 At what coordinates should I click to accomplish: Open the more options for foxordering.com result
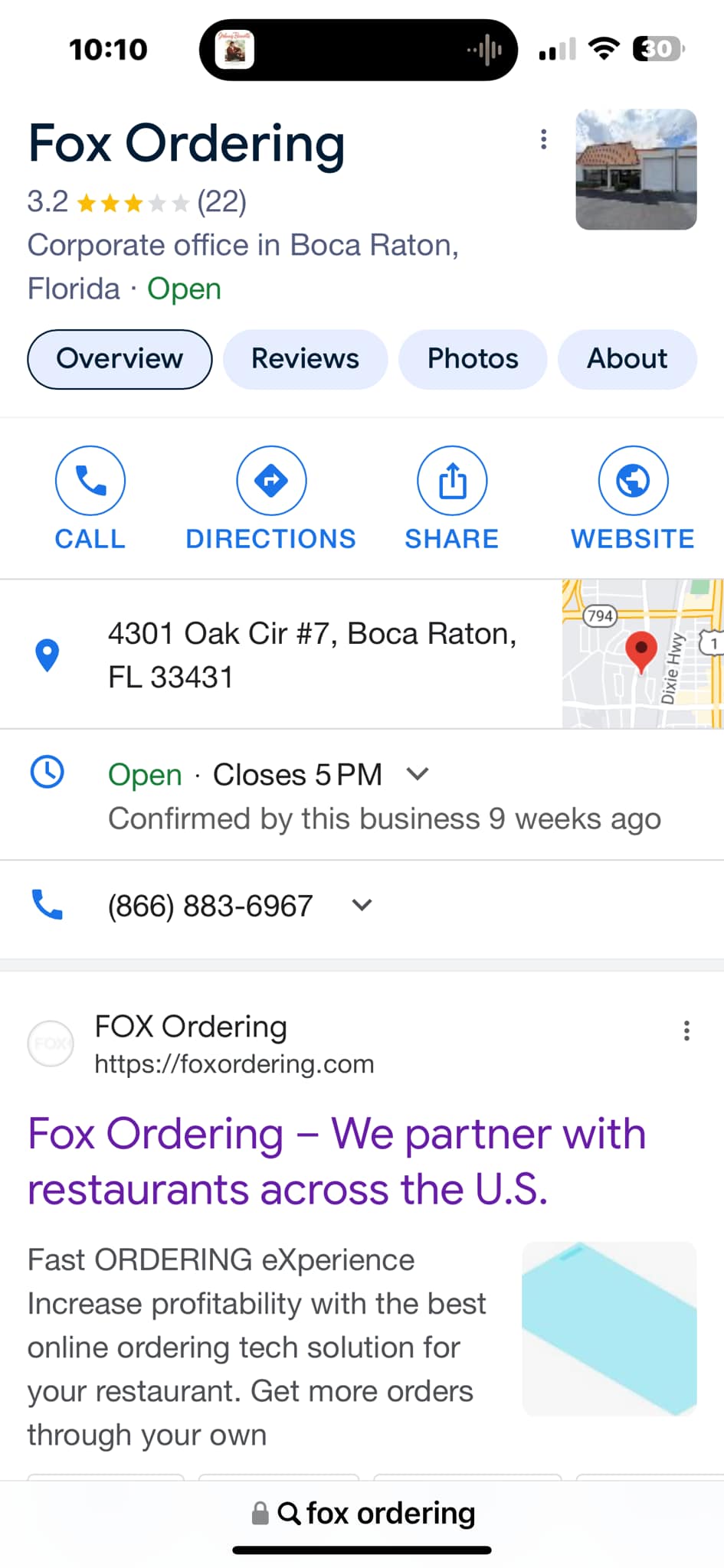point(686,1031)
